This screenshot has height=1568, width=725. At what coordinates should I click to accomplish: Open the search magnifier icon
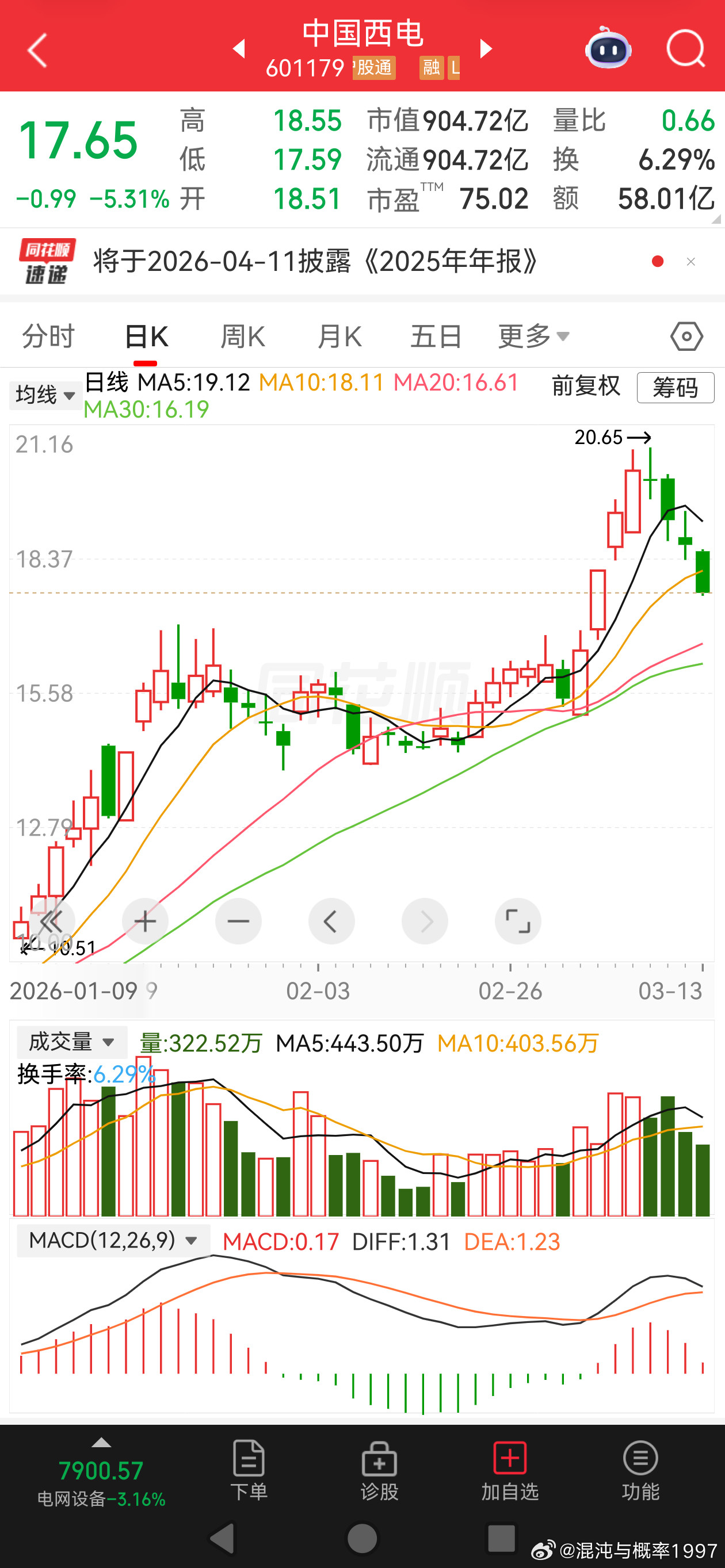click(x=685, y=49)
